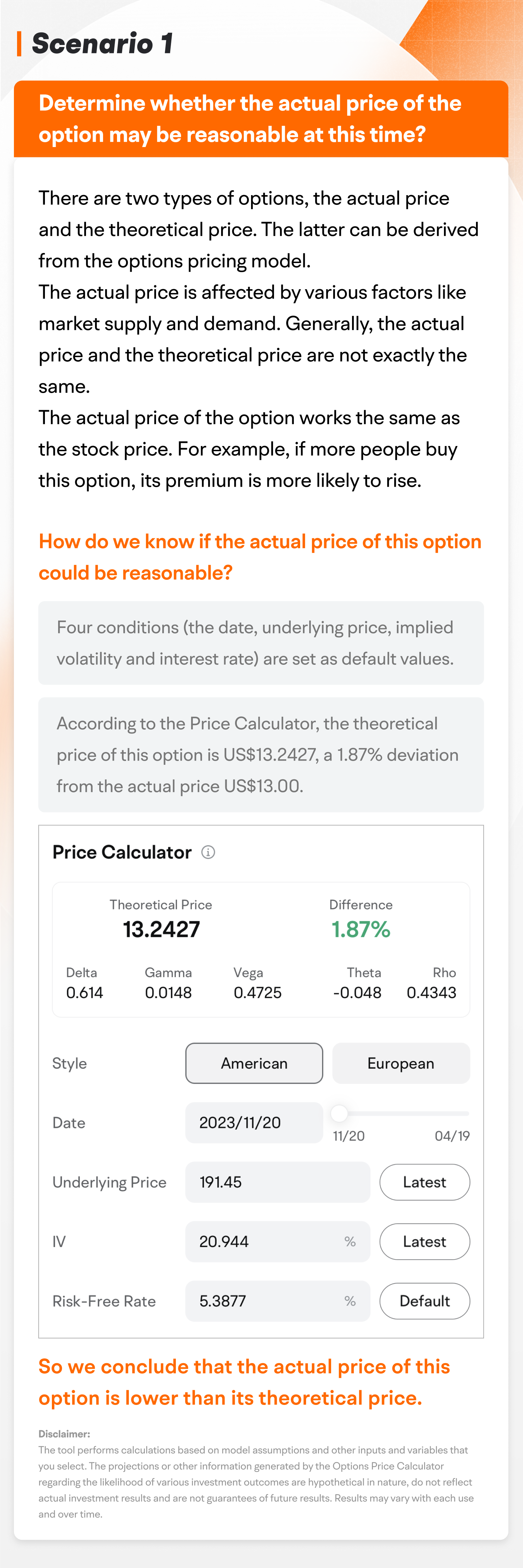Select the European option style

click(401, 1063)
